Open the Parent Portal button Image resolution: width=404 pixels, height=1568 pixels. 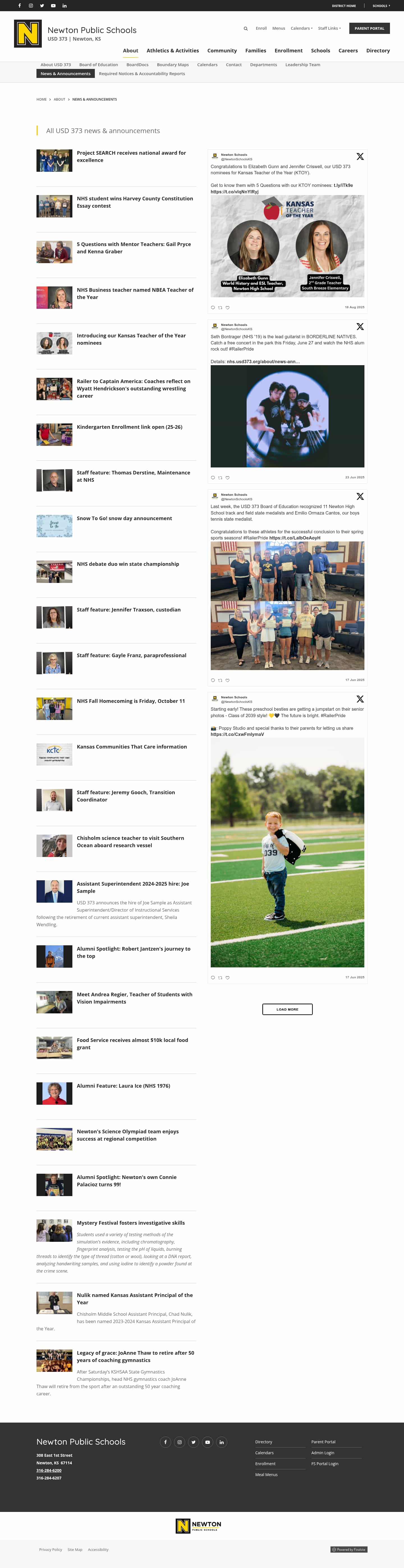pyautogui.click(x=369, y=29)
